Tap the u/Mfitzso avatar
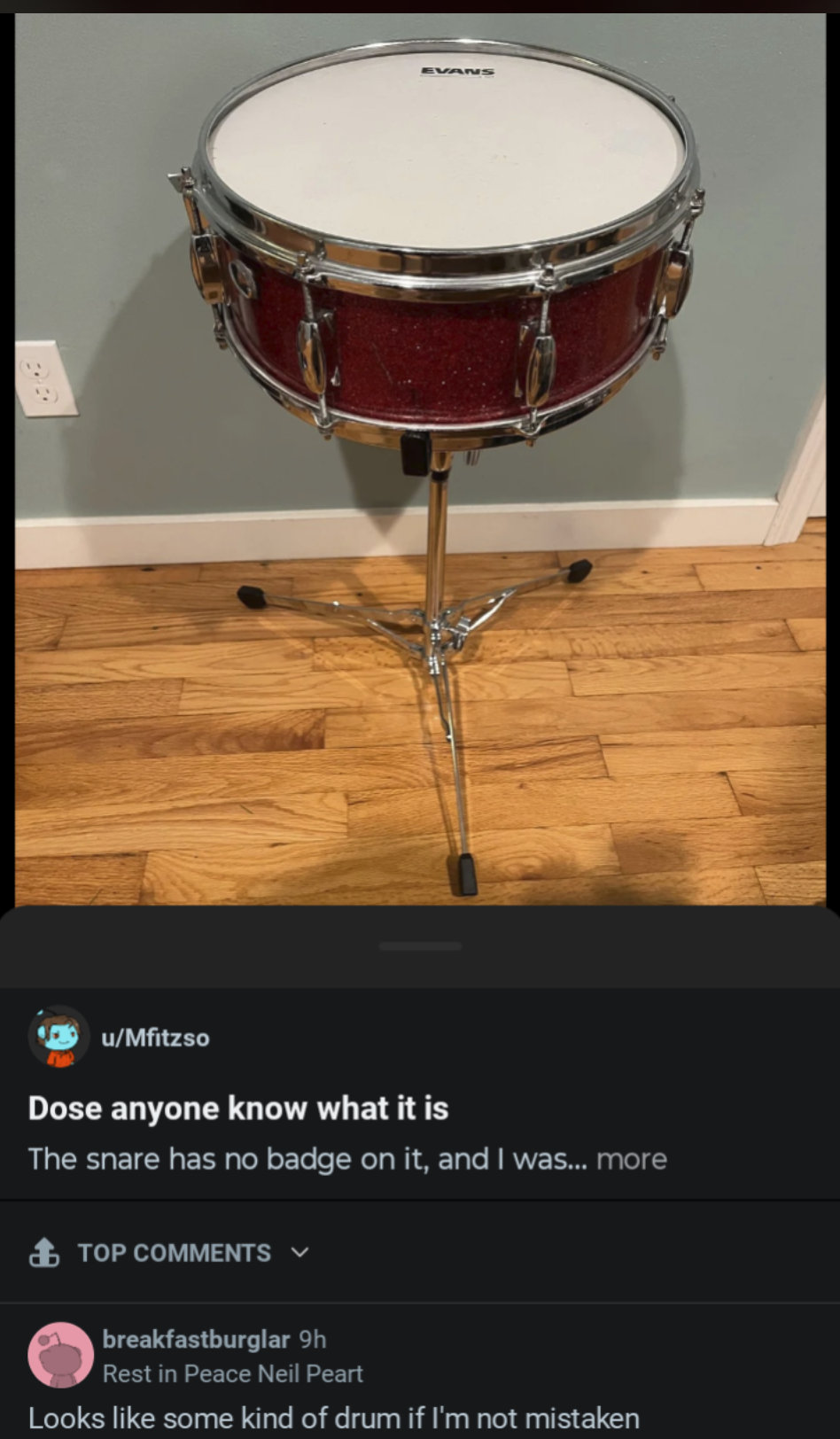 (59, 1037)
